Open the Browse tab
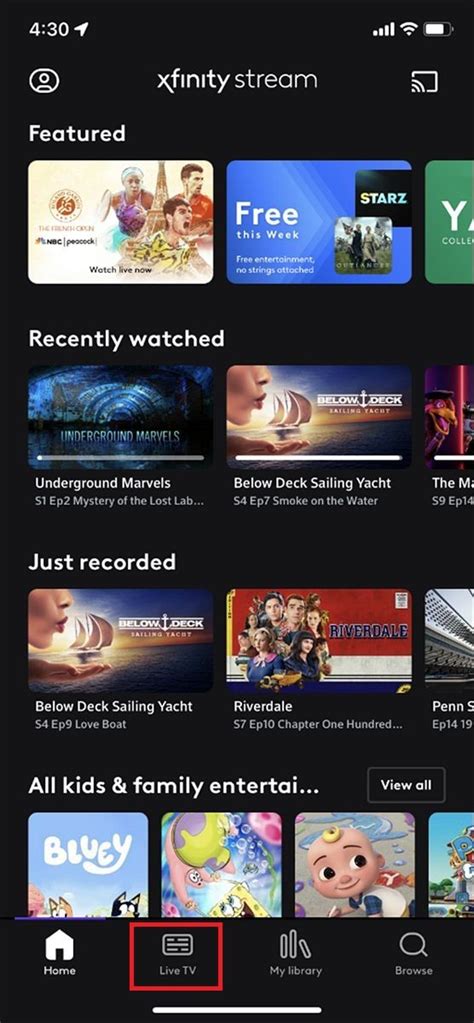Image resolution: width=474 pixels, height=1023 pixels. click(413, 954)
